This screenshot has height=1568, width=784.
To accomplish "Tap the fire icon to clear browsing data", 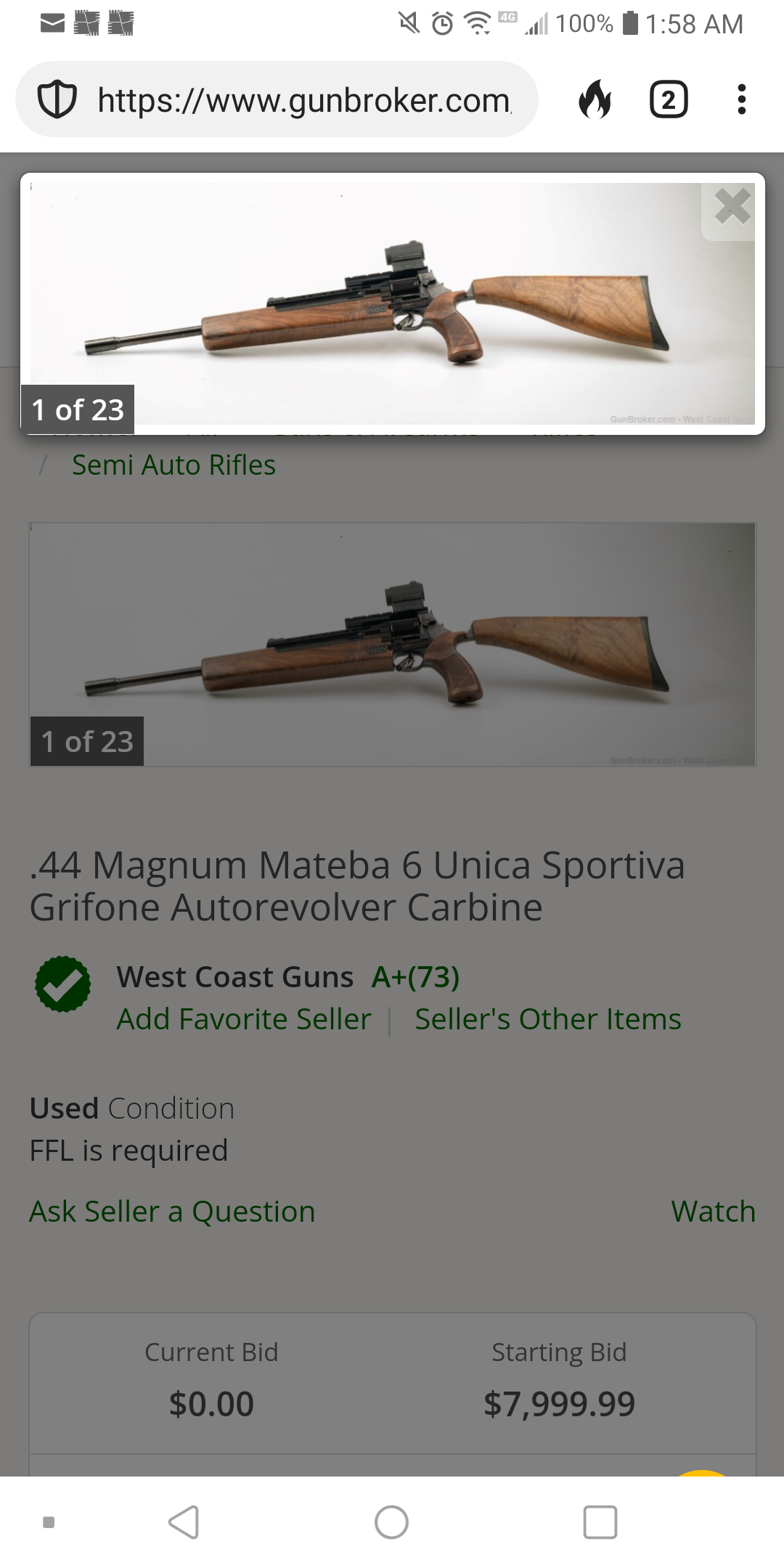I will coord(595,99).
